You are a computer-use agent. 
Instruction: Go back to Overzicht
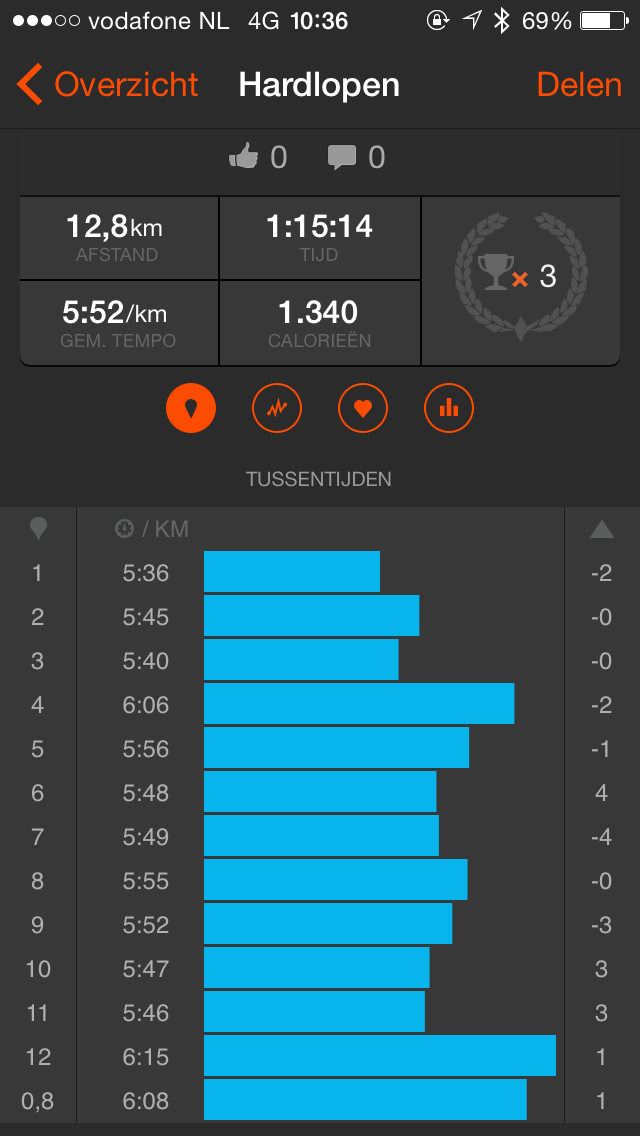pos(108,85)
